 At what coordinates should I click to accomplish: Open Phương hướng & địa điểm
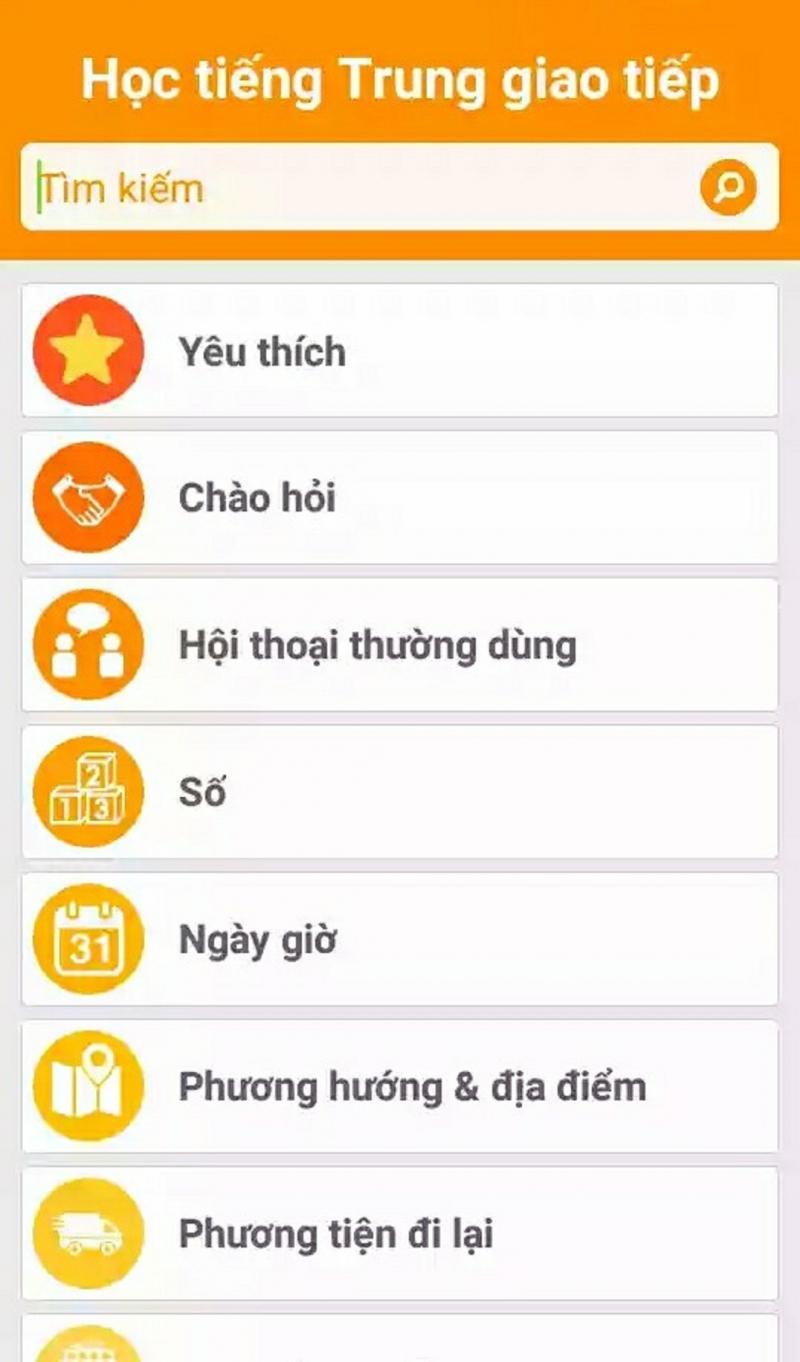(x=400, y=1086)
